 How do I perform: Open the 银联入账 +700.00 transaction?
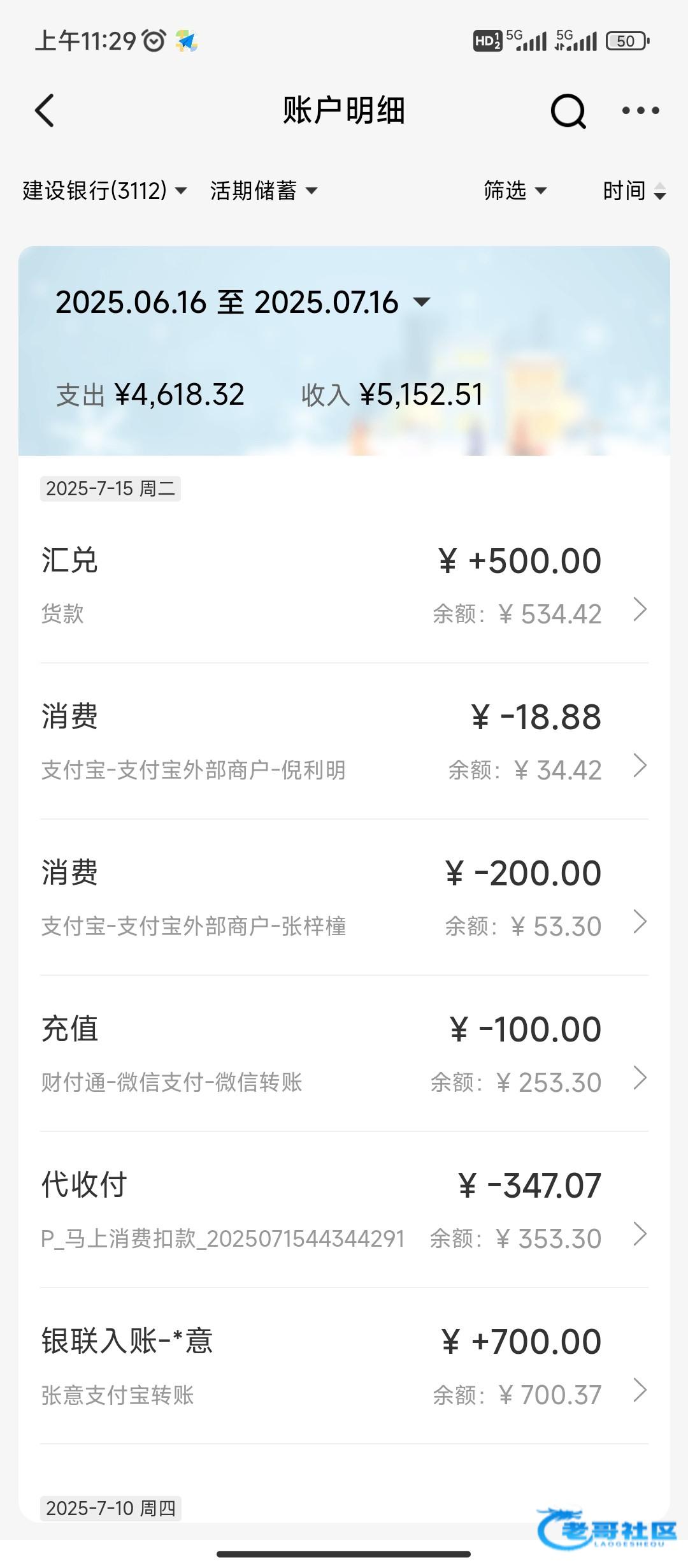pyautogui.click(x=344, y=1366)
